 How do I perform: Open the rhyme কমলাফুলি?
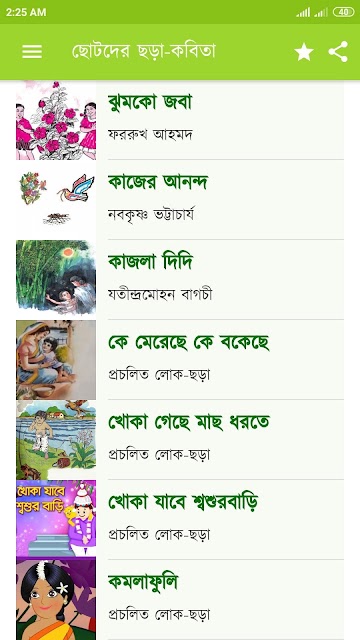(180, 599)
